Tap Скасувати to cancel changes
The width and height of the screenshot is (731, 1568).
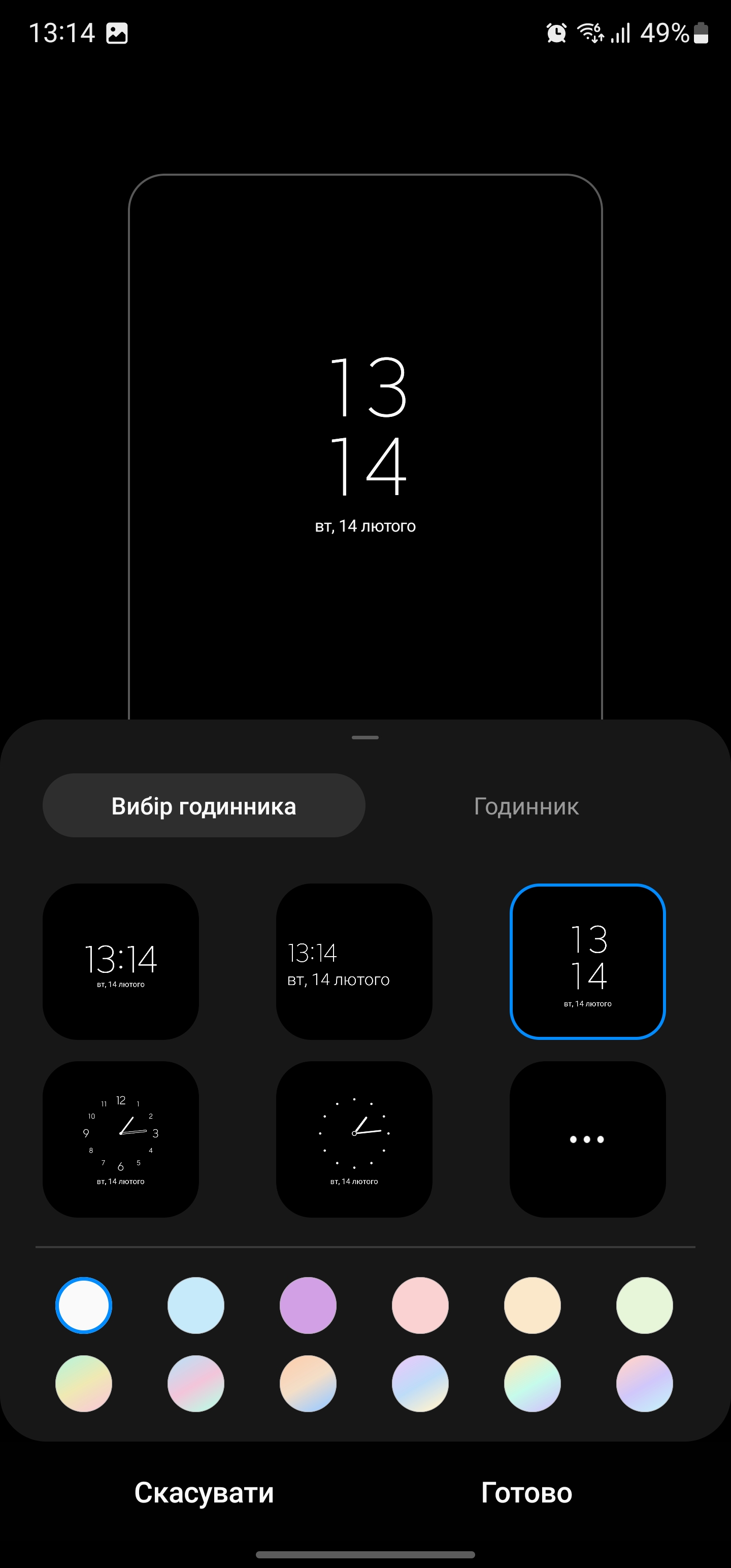(204, 1493)
